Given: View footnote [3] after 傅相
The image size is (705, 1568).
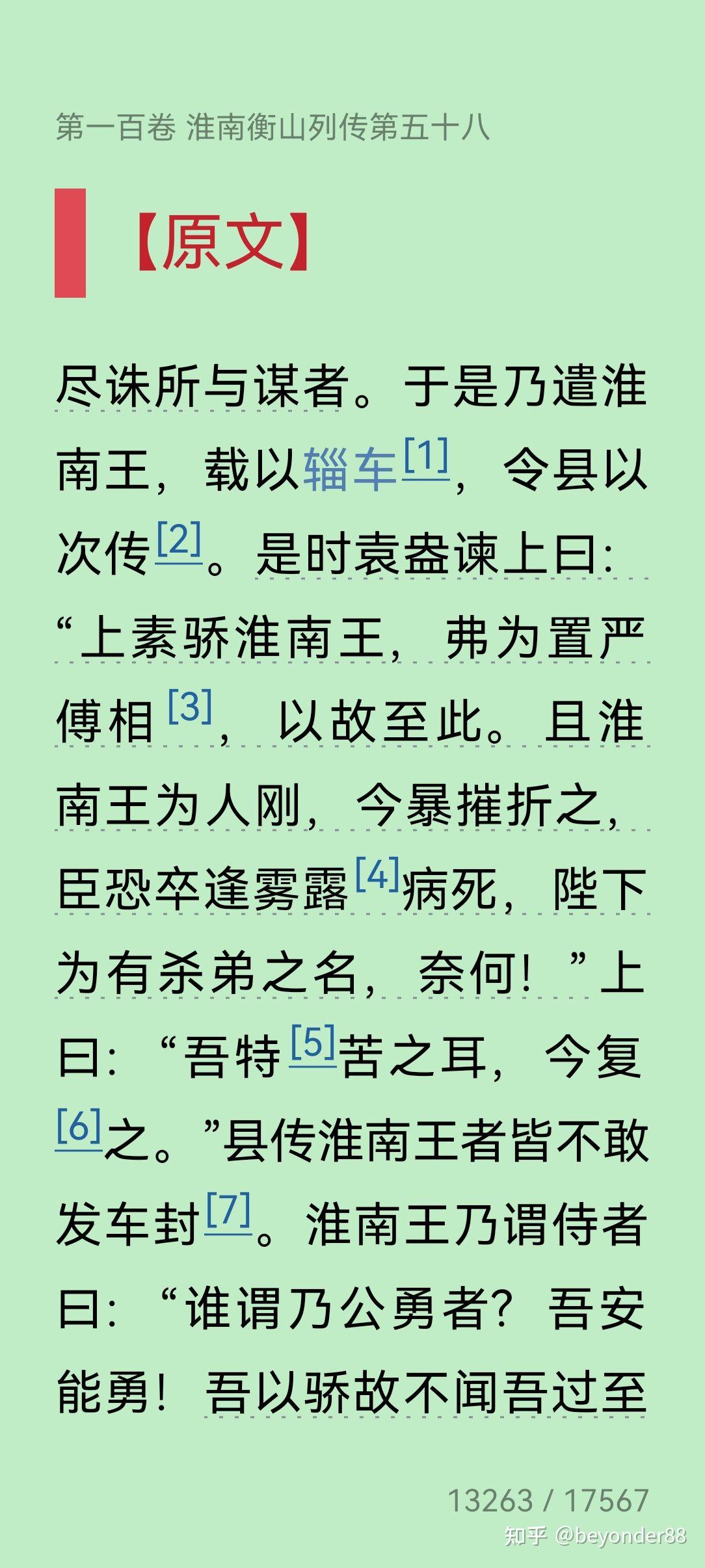Looking at the screenshot, I should tap(190, 707).
